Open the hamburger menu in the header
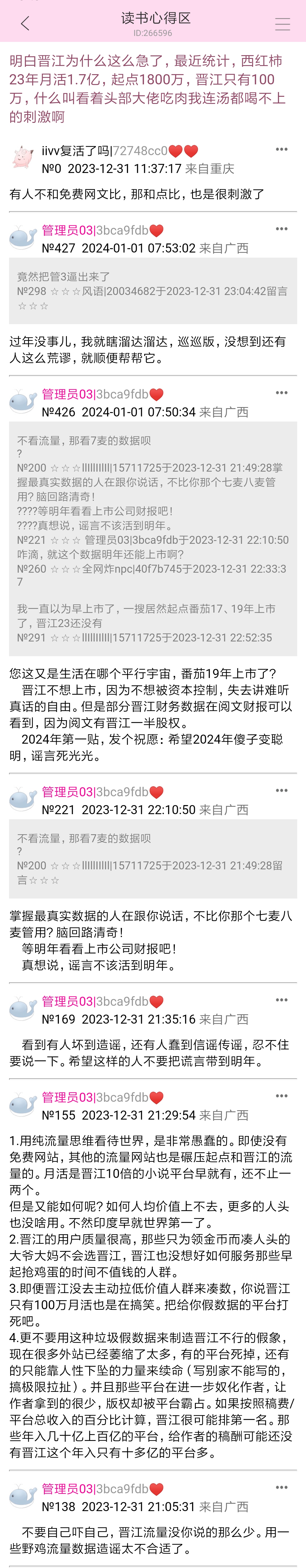306x1568 pixels. (x=282, y=24)
